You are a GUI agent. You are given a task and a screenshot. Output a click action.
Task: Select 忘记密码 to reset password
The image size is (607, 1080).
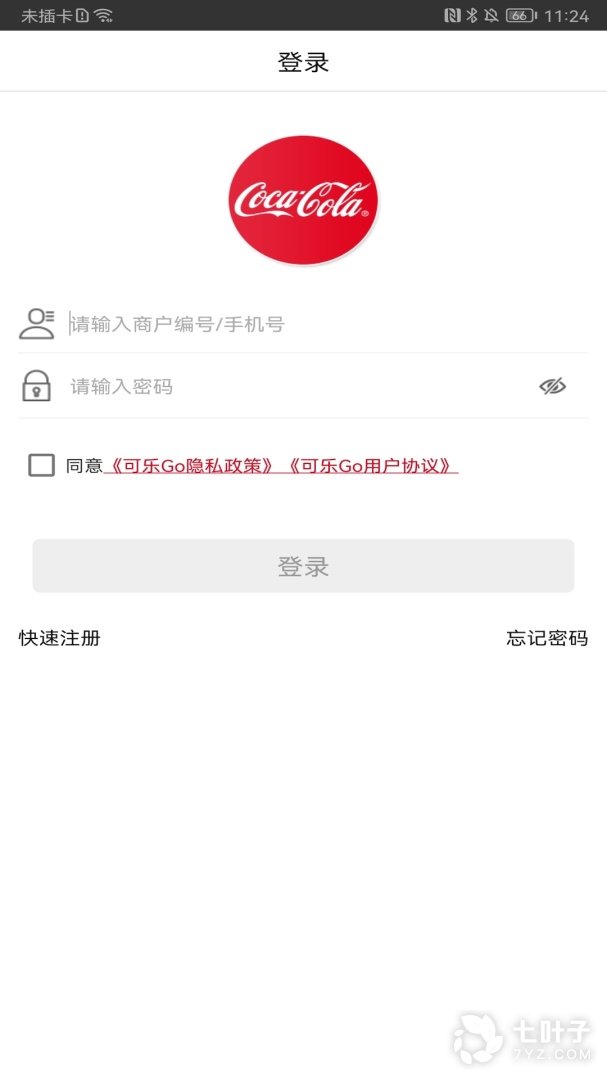(x=547, y=638)
